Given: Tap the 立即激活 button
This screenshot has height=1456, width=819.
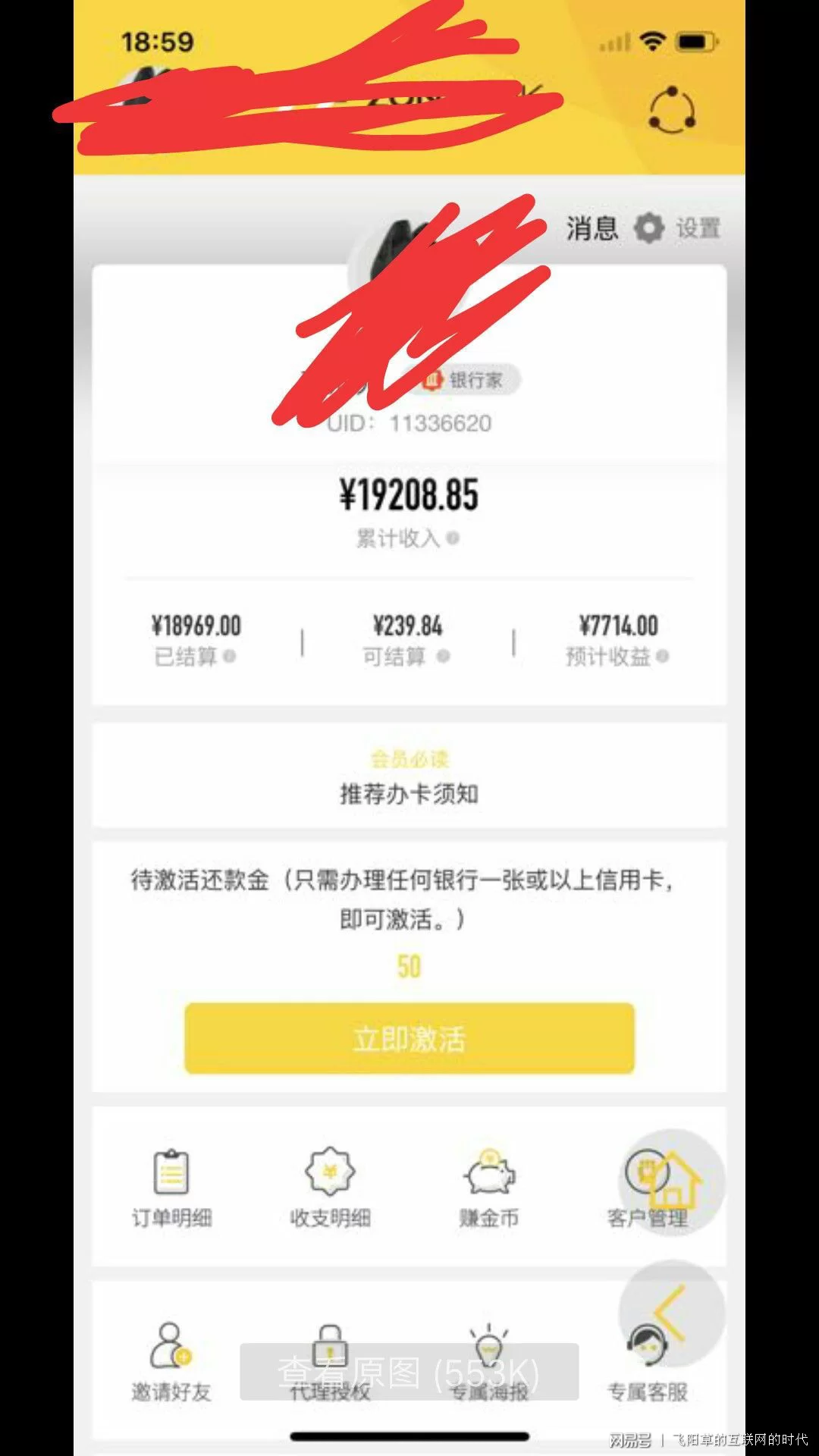Looking at the screenshot, I should (x=409, y=1038).
